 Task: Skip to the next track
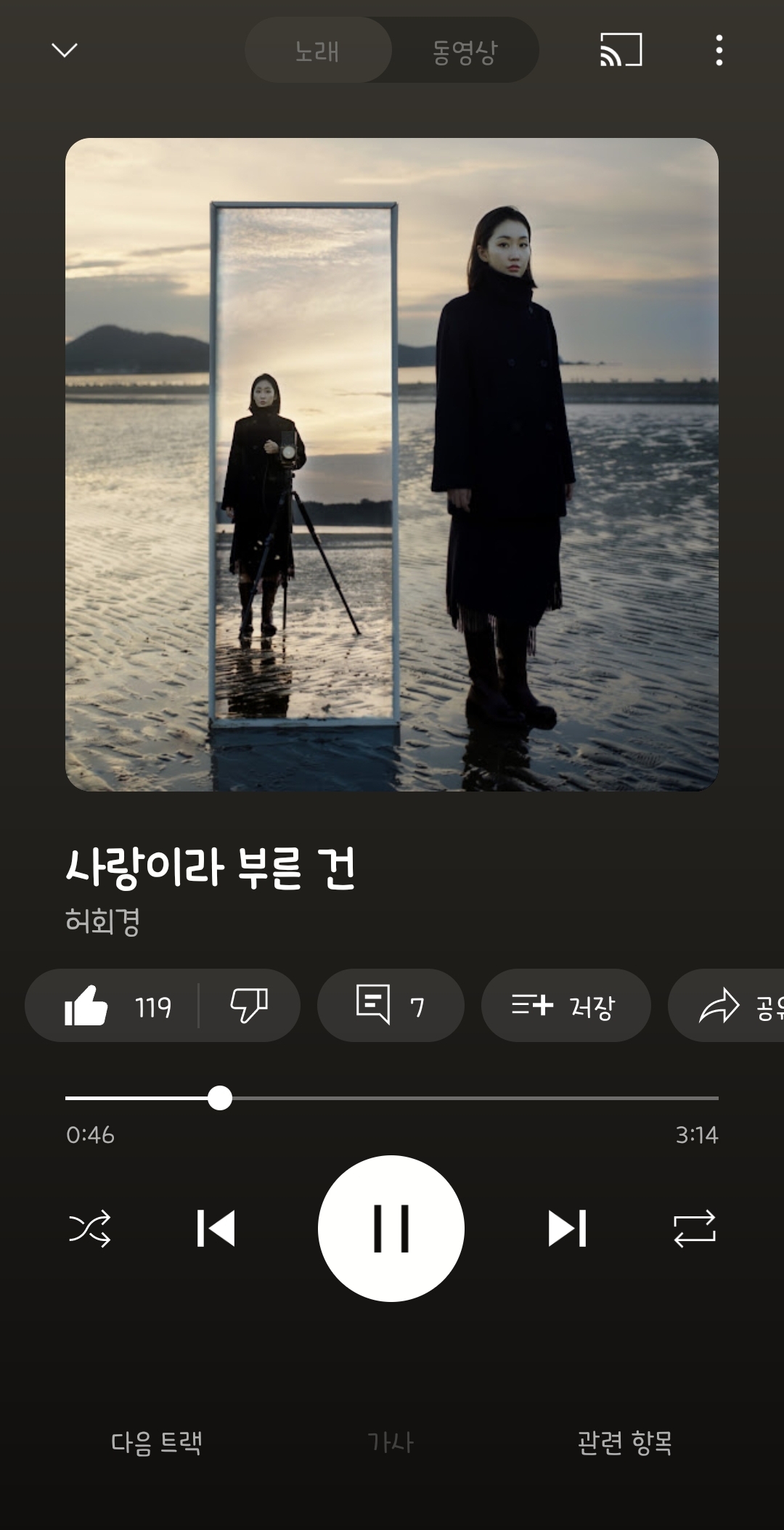click(567, 1229)
